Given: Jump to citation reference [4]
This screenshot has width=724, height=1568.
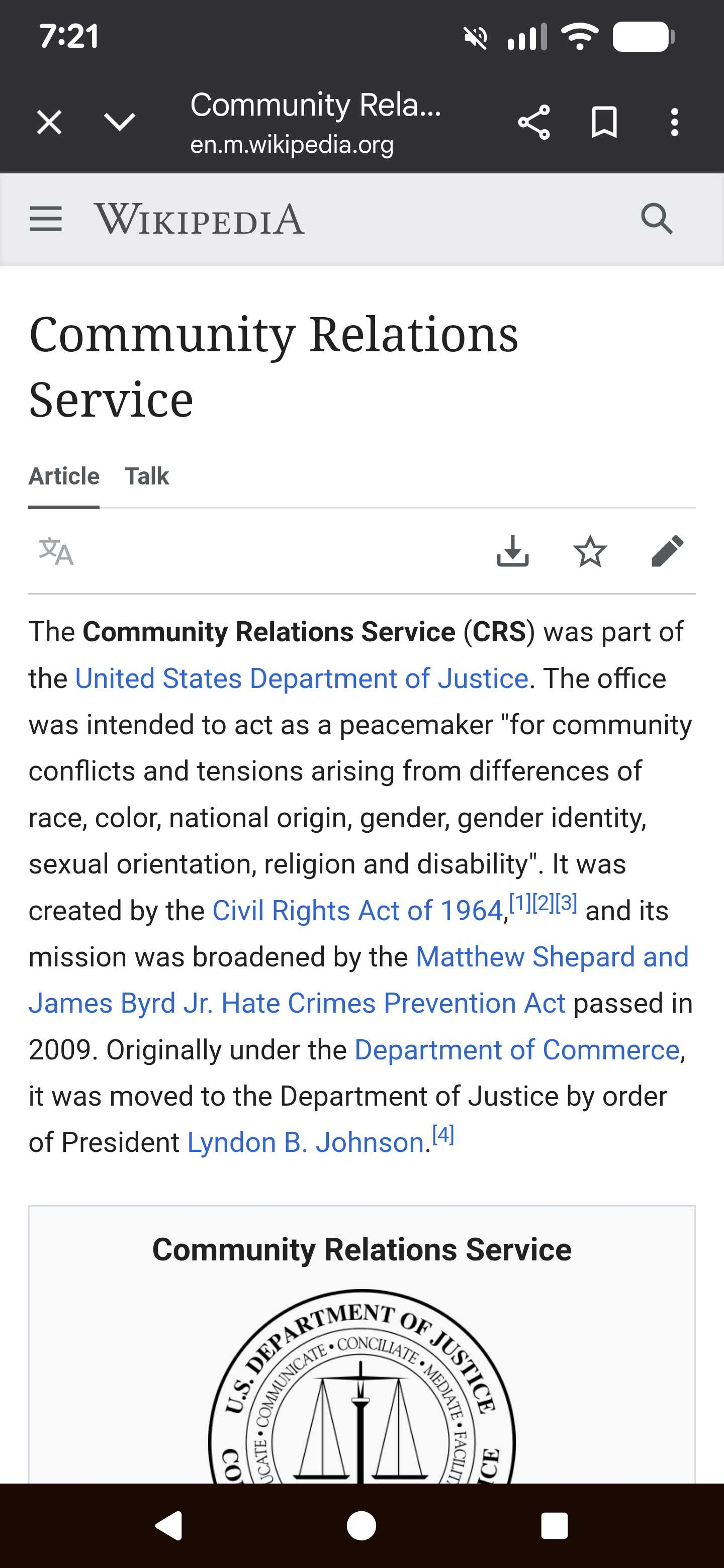Looking at the screenshot, I should click(442, 1135).
